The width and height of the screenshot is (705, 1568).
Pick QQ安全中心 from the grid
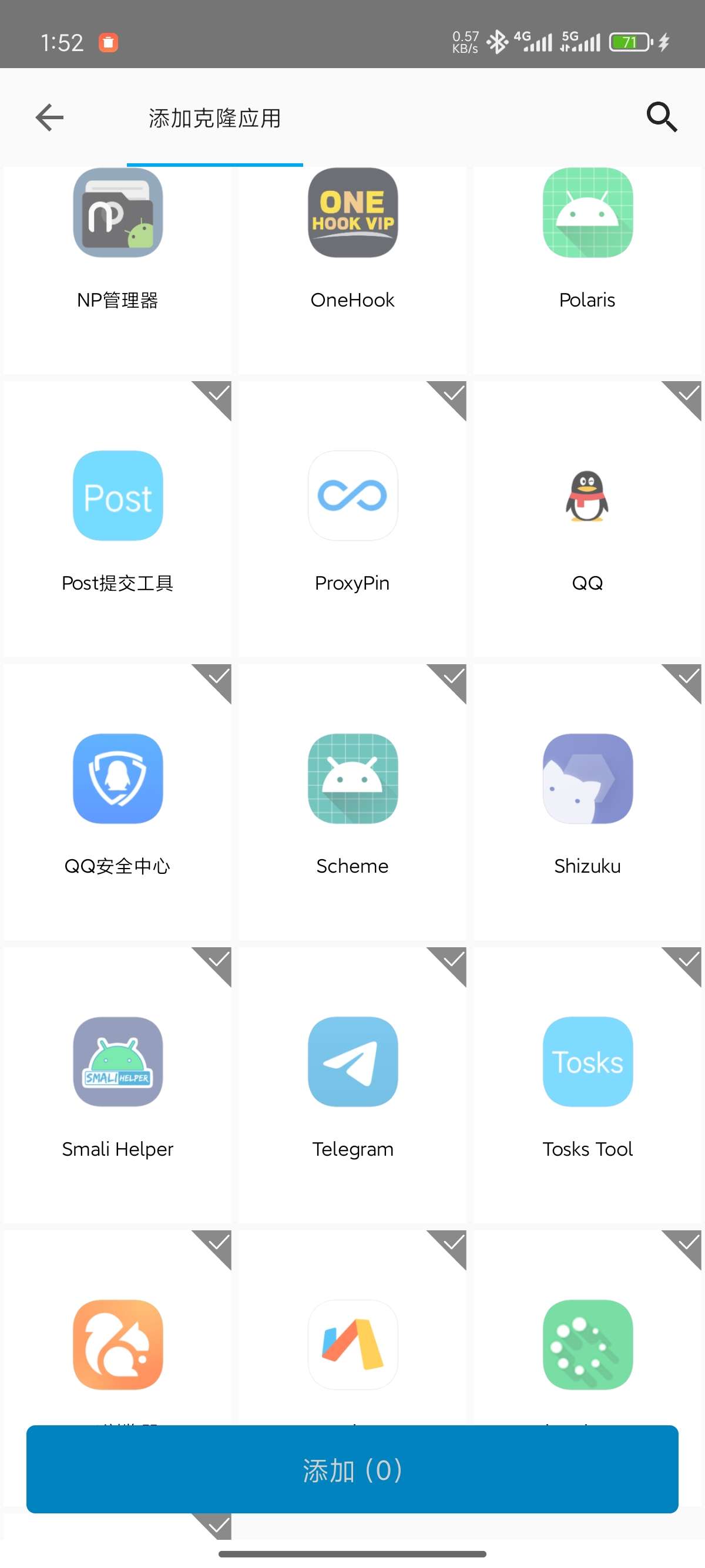tap(117, 802)
